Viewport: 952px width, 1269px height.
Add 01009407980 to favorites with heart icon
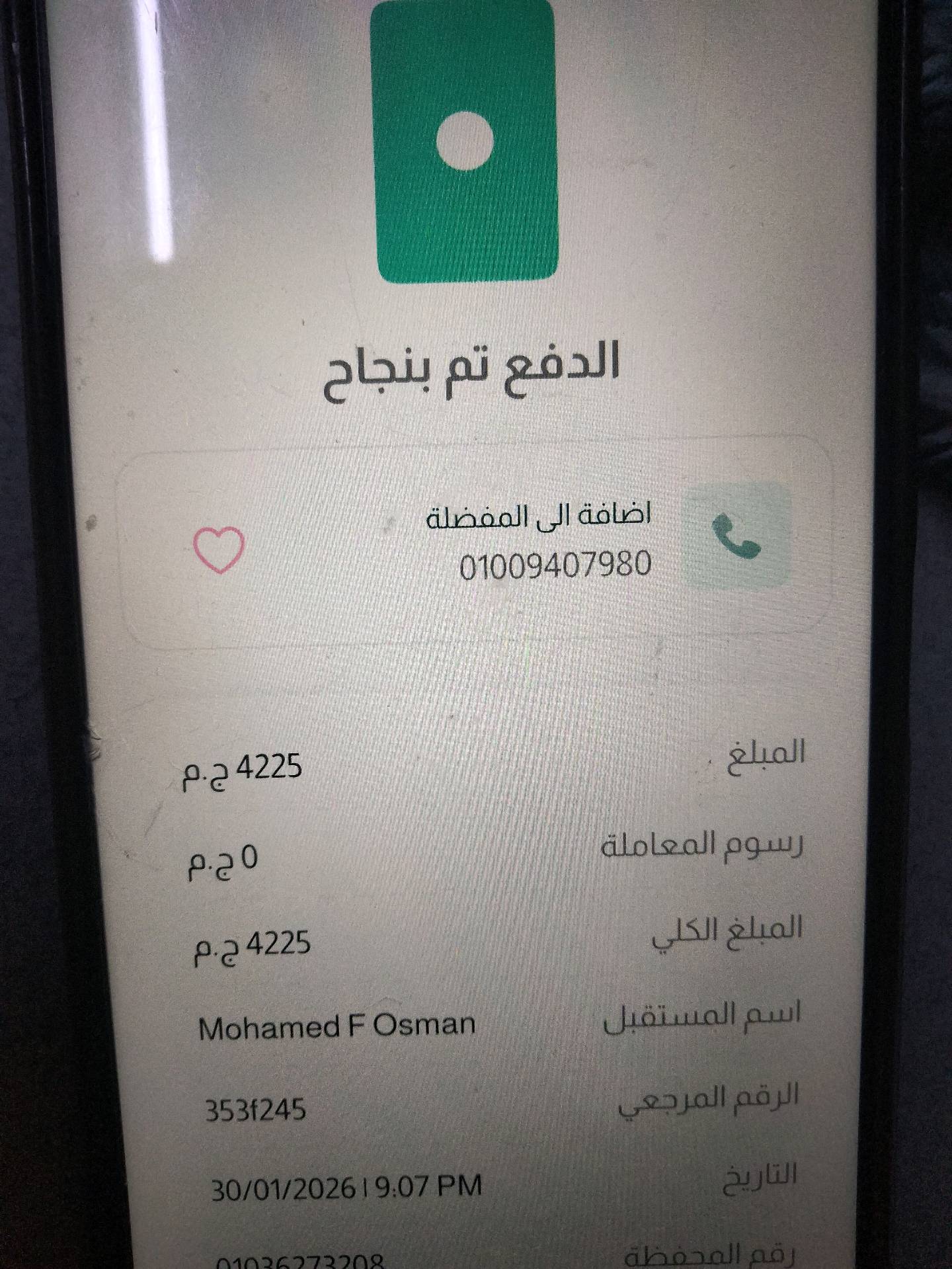(x=219, y=549)
